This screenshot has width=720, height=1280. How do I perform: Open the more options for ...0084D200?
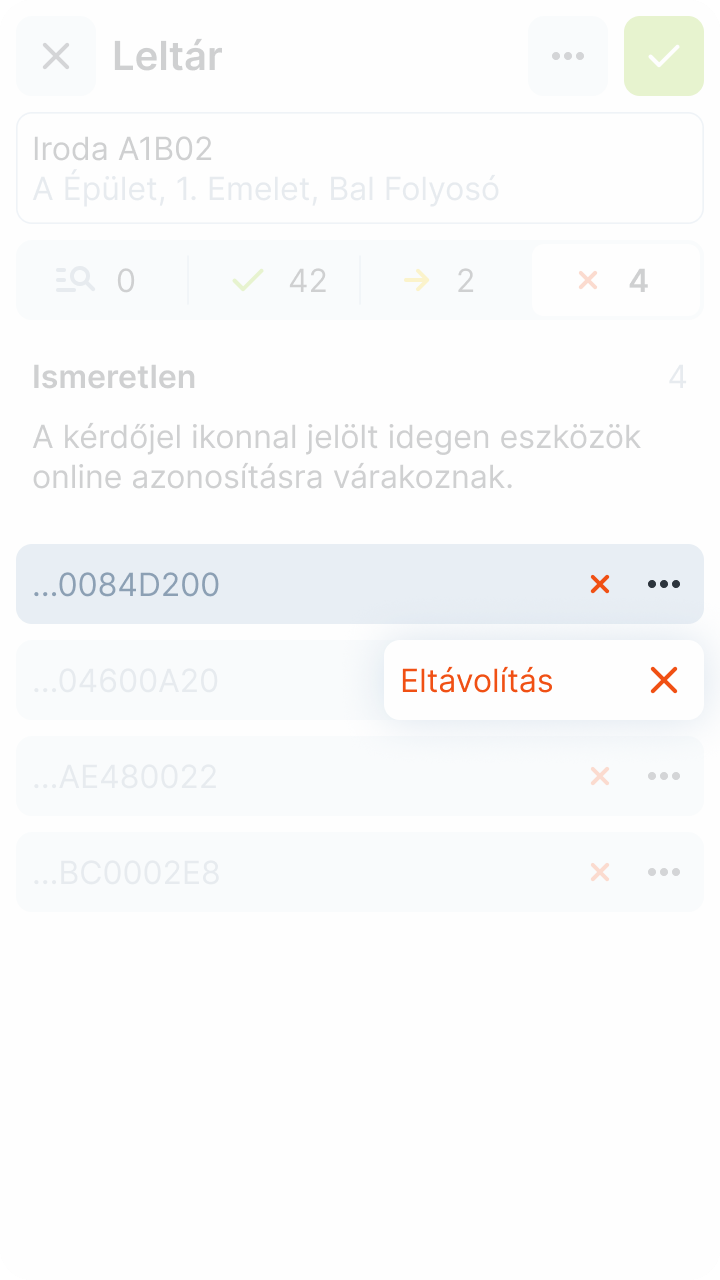tap(664, 584)
